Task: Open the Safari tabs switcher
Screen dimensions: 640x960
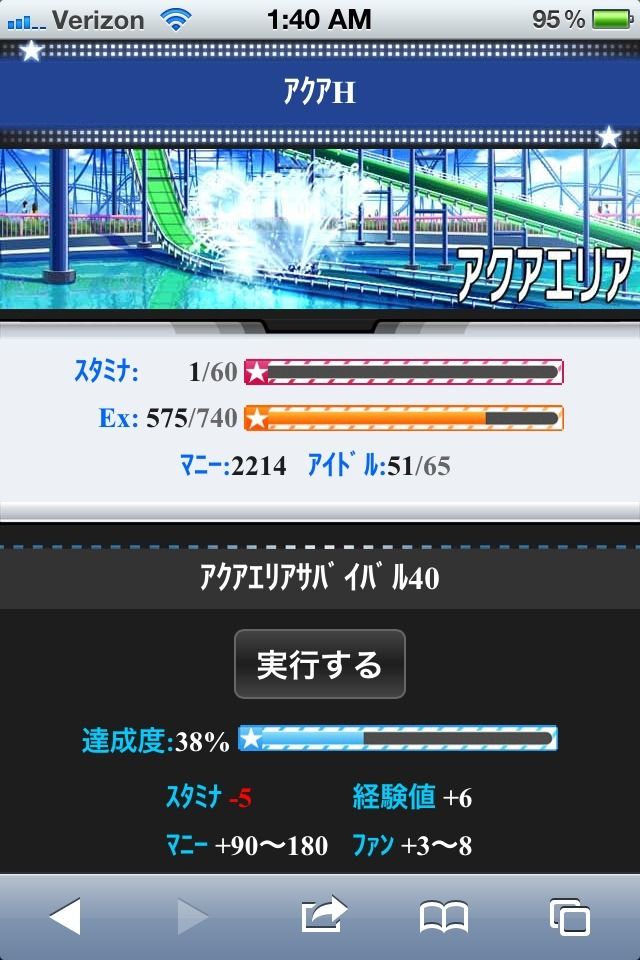Action: coord(569,915)
